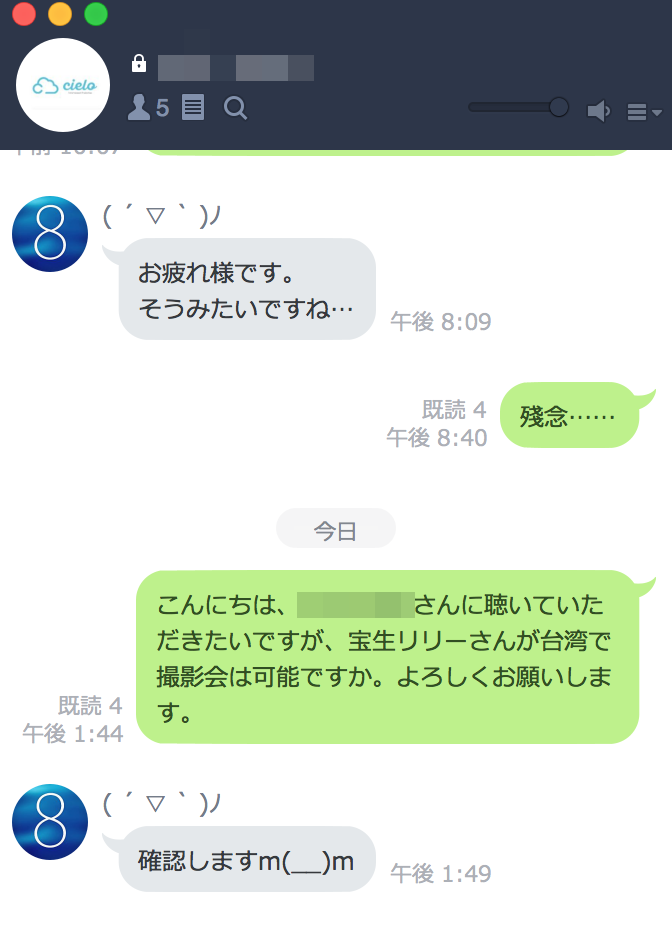Open the hamburger dropdown menu
This screenshot has width=672, height=930.
pyautogui.click(x=642, y=112)
